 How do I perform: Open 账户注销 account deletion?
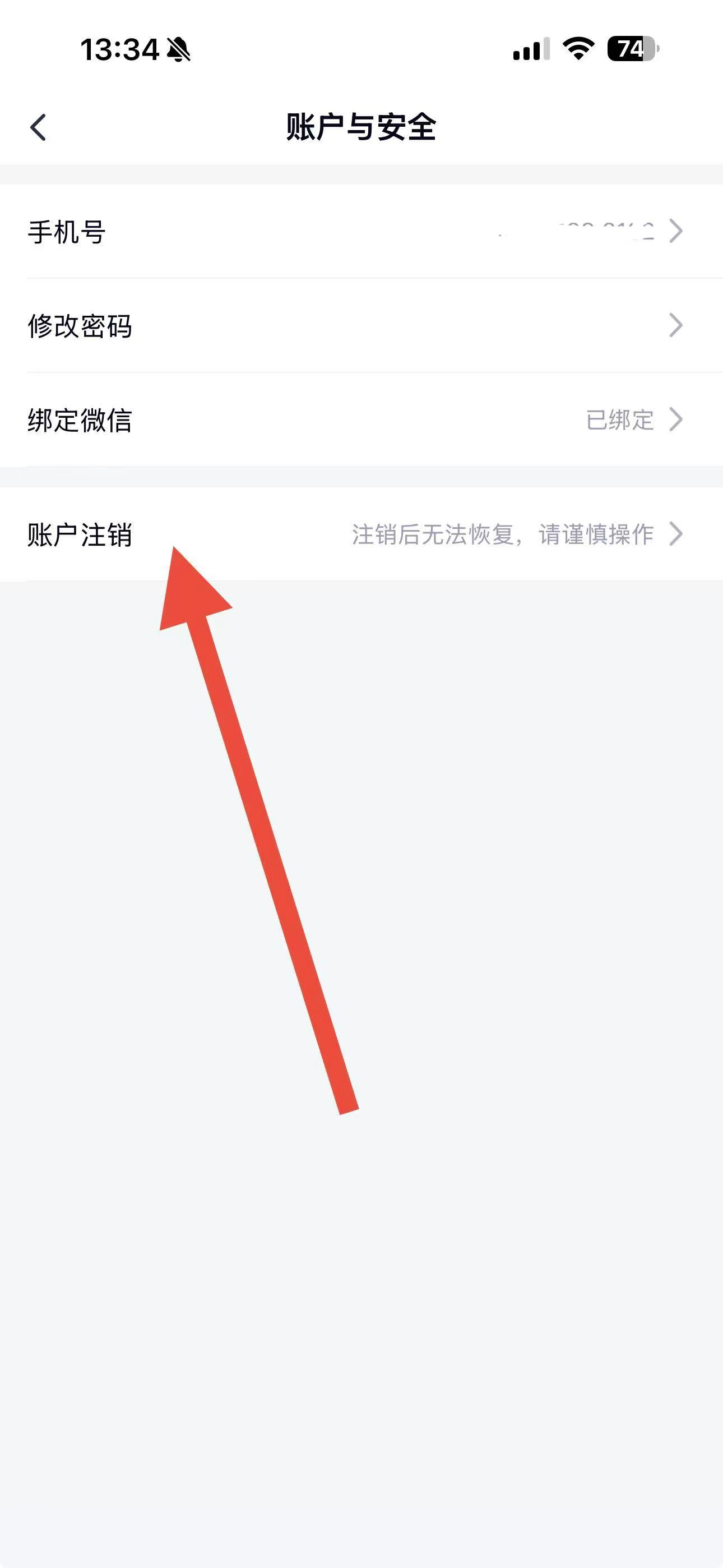pyautogui.click(x=361, y=534)
